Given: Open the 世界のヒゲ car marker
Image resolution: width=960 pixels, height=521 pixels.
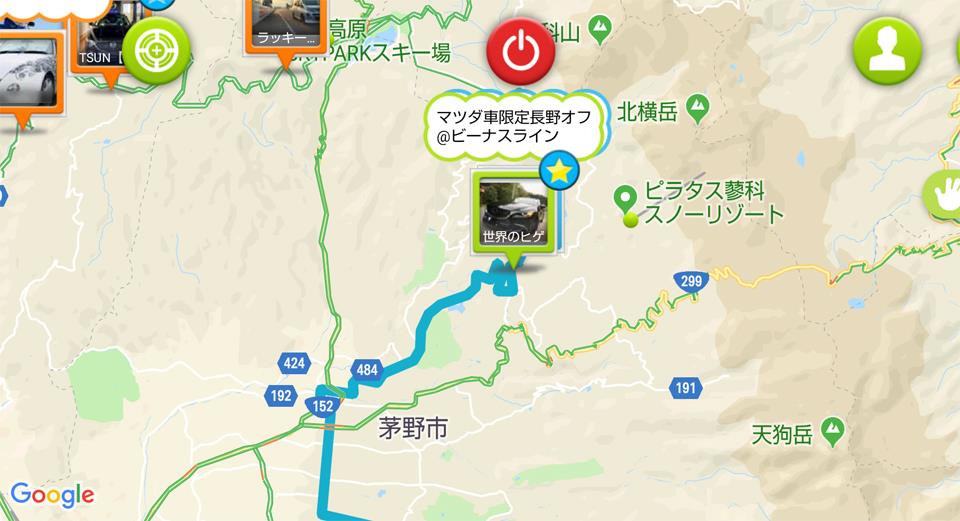Looking at the screenshot, I should tap(514, 211).
